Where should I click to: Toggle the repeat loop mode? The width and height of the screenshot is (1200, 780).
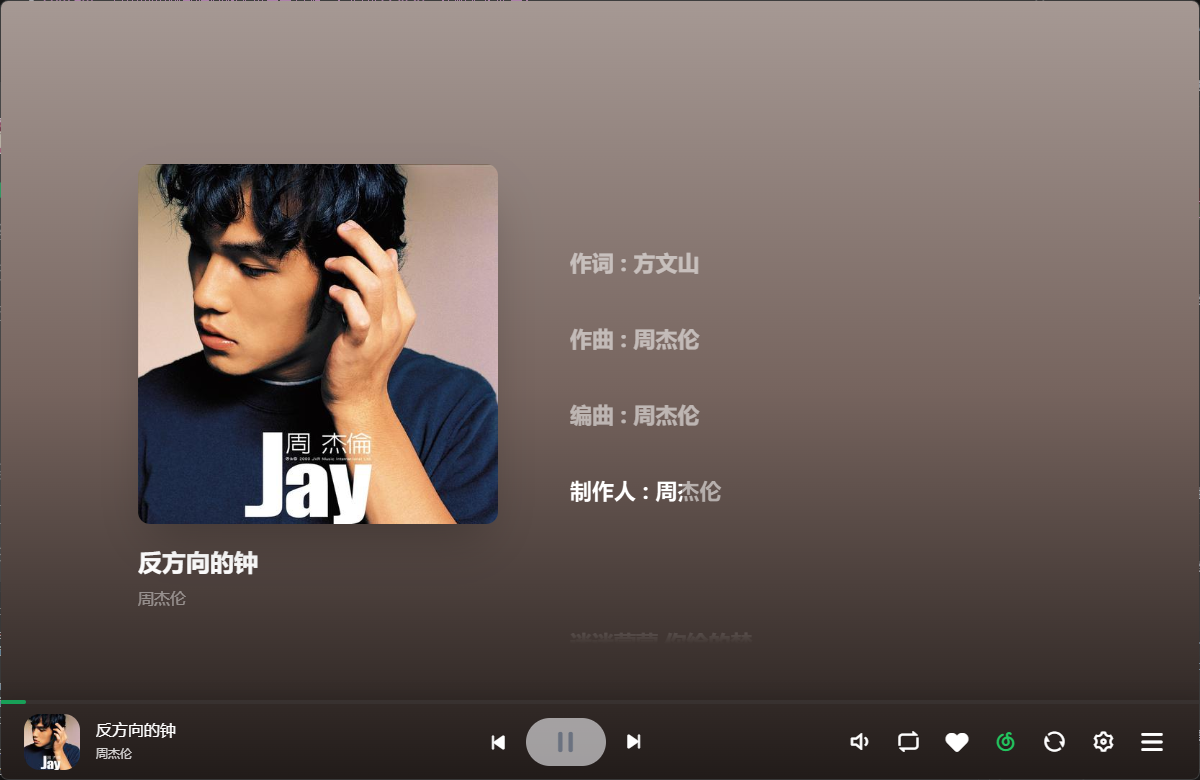click(908, 742)
